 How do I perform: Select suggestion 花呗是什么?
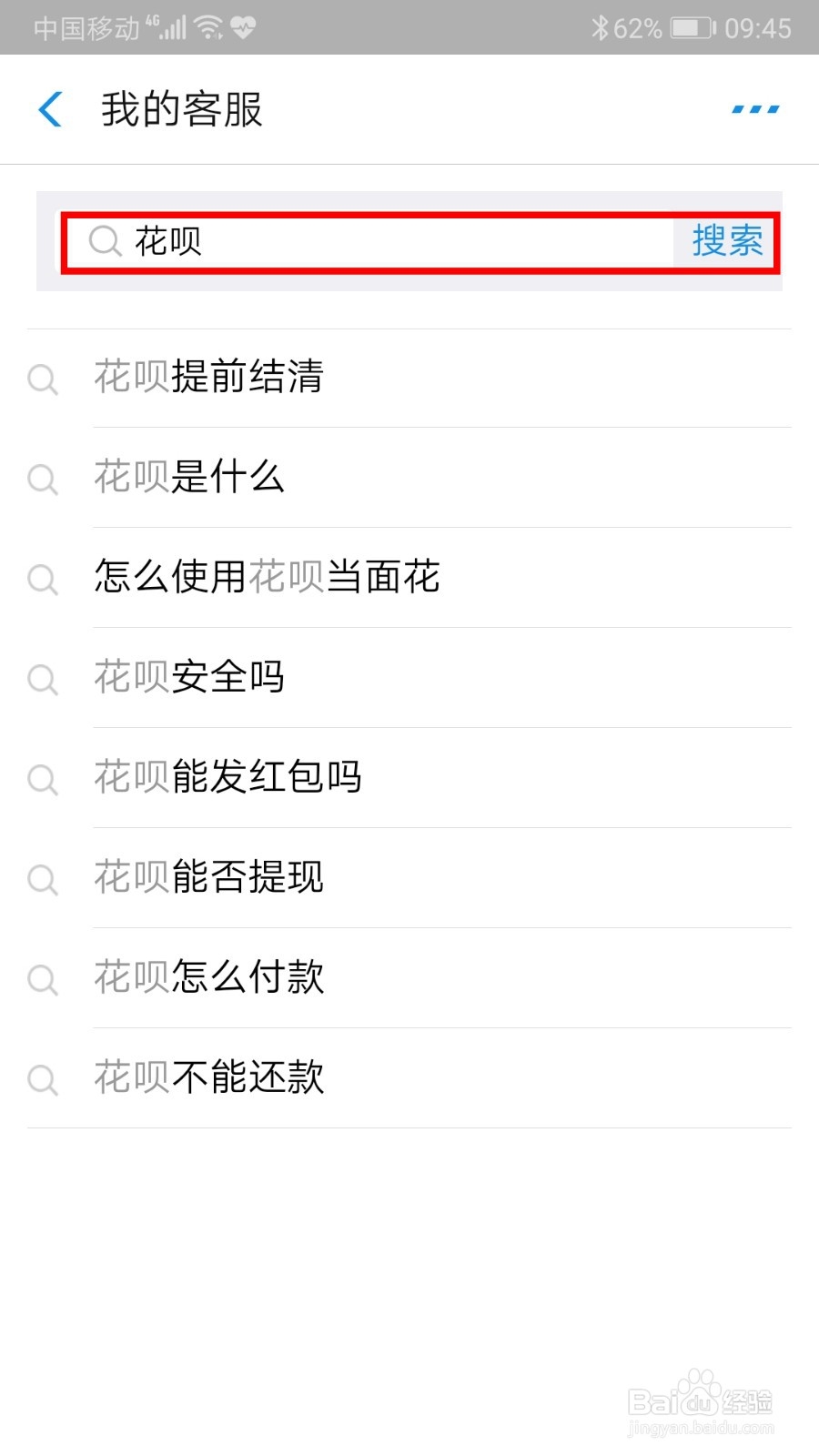(189, 478)
